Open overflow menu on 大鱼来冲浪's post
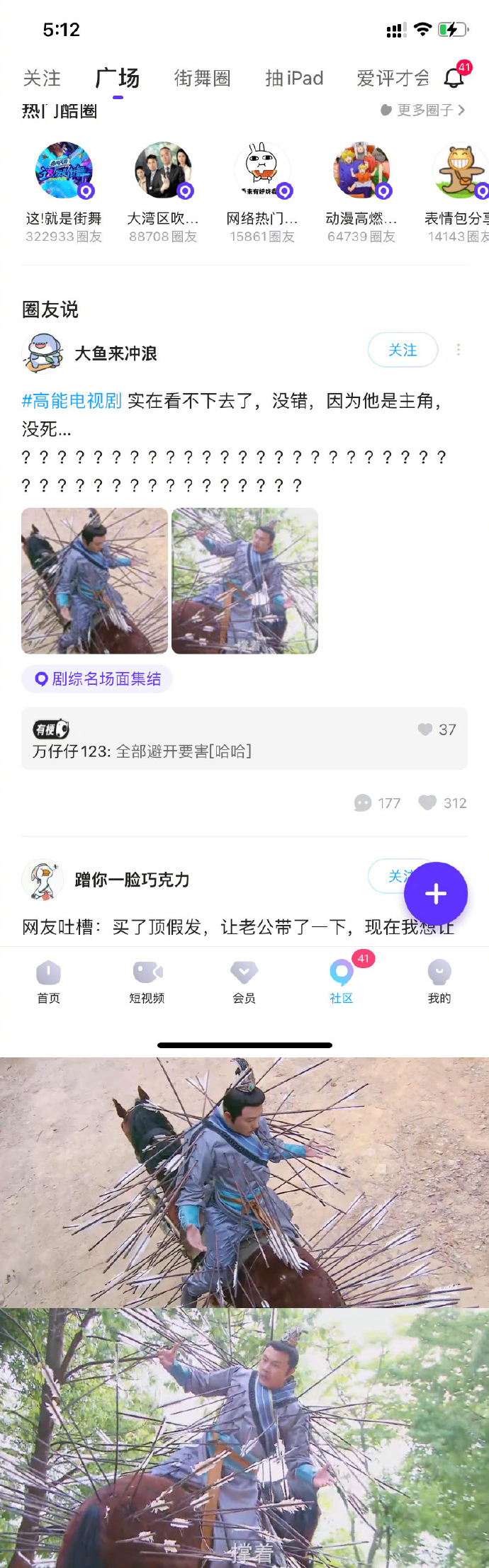Image resolution: width=489 pixels, height=1568 pixels. coord(459,350)
